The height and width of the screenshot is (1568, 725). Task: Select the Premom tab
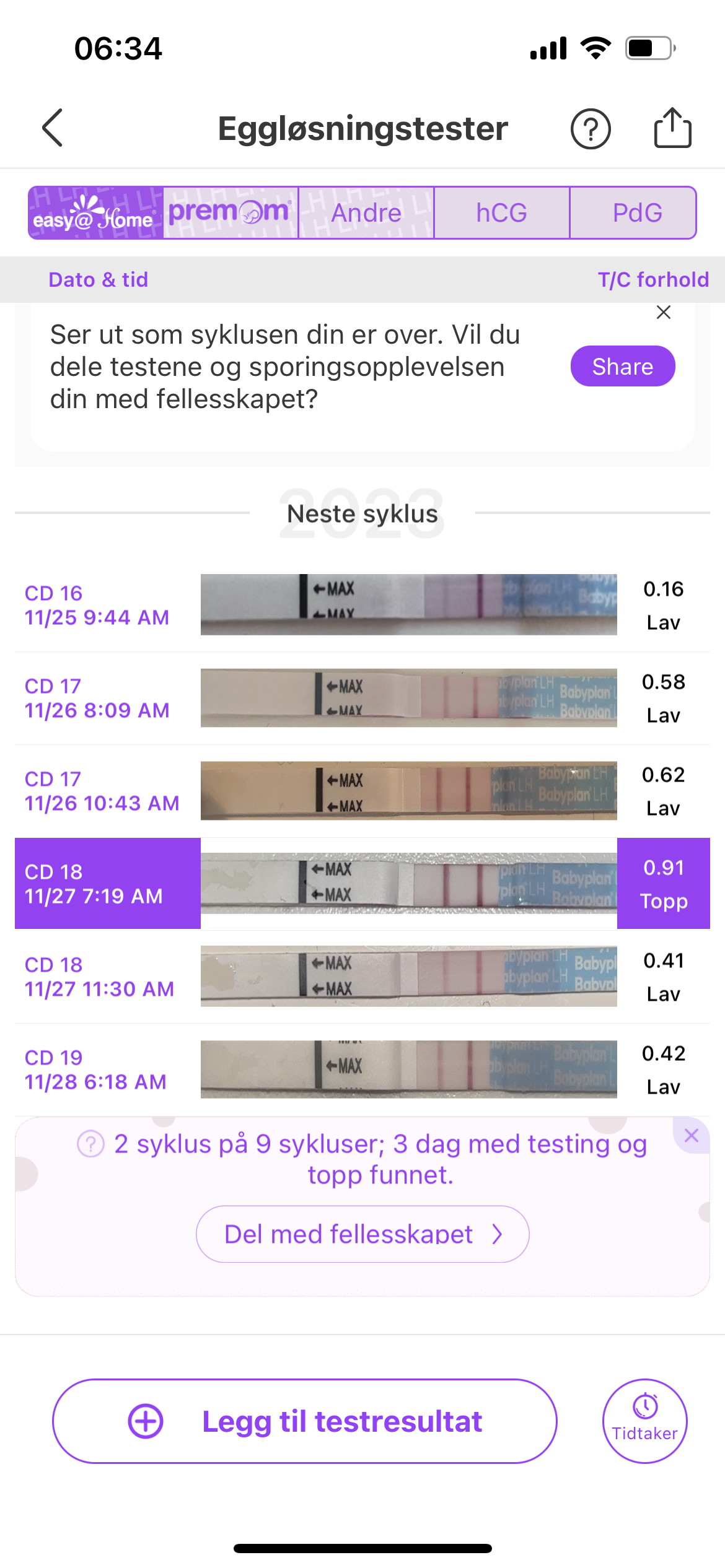coord(231,212)
